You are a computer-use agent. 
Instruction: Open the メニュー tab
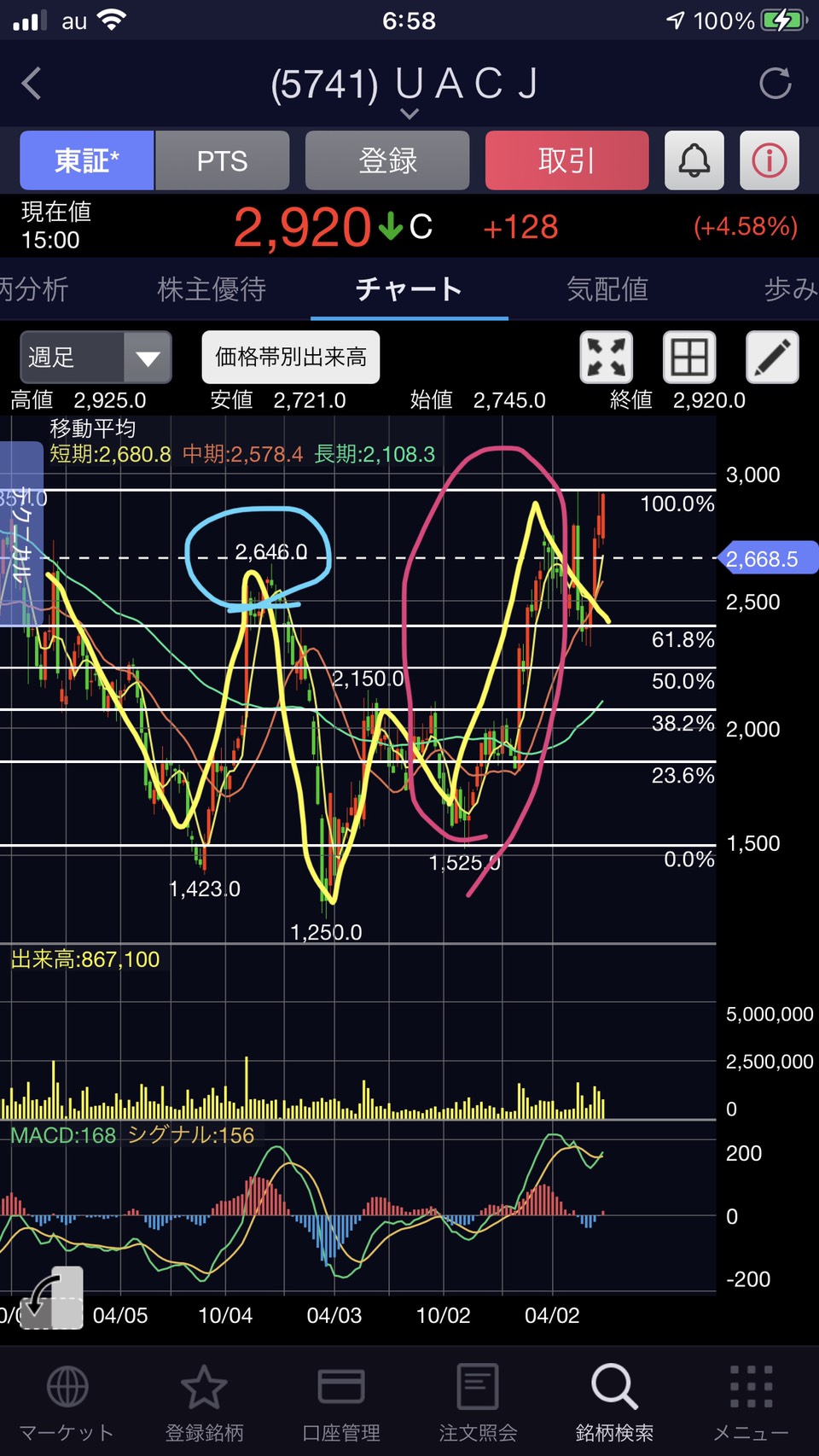tap(751, 1402)
